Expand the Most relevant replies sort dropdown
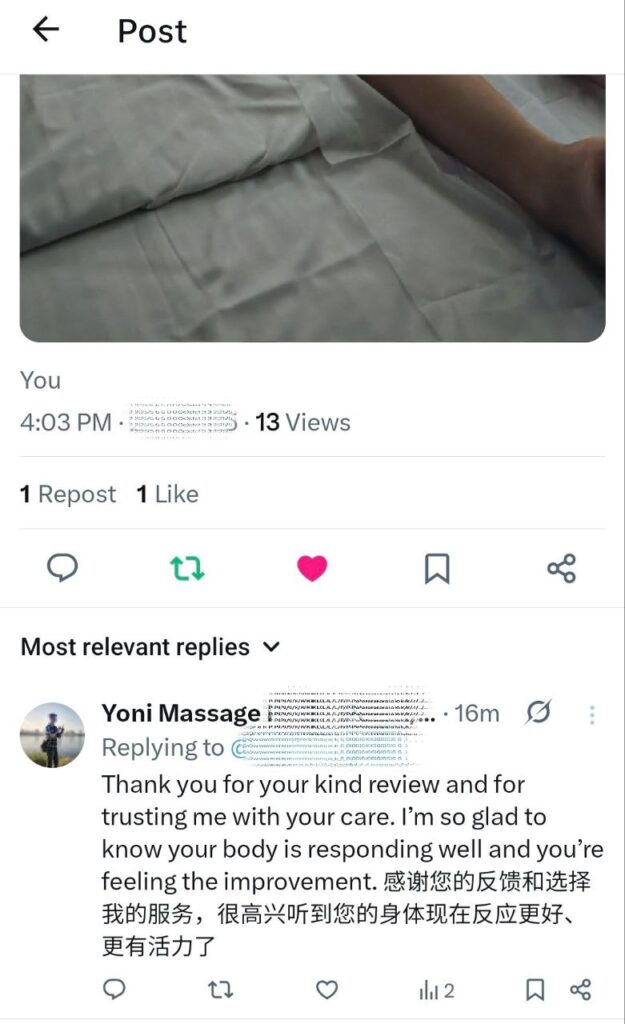The width and height of the screenshot is (625, 1024). click(x=150, y=647)
